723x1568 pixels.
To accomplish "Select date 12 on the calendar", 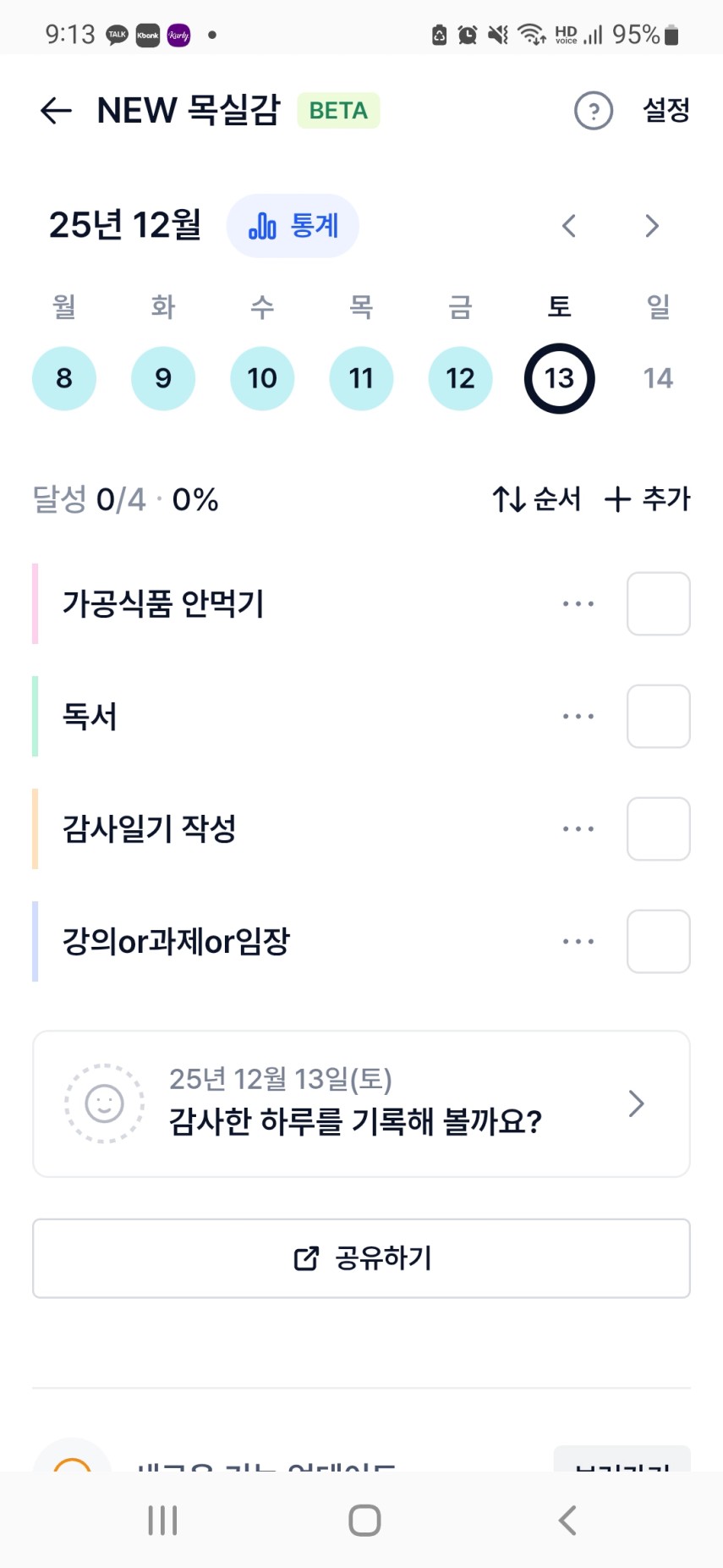I will click(x=460, y=378).
